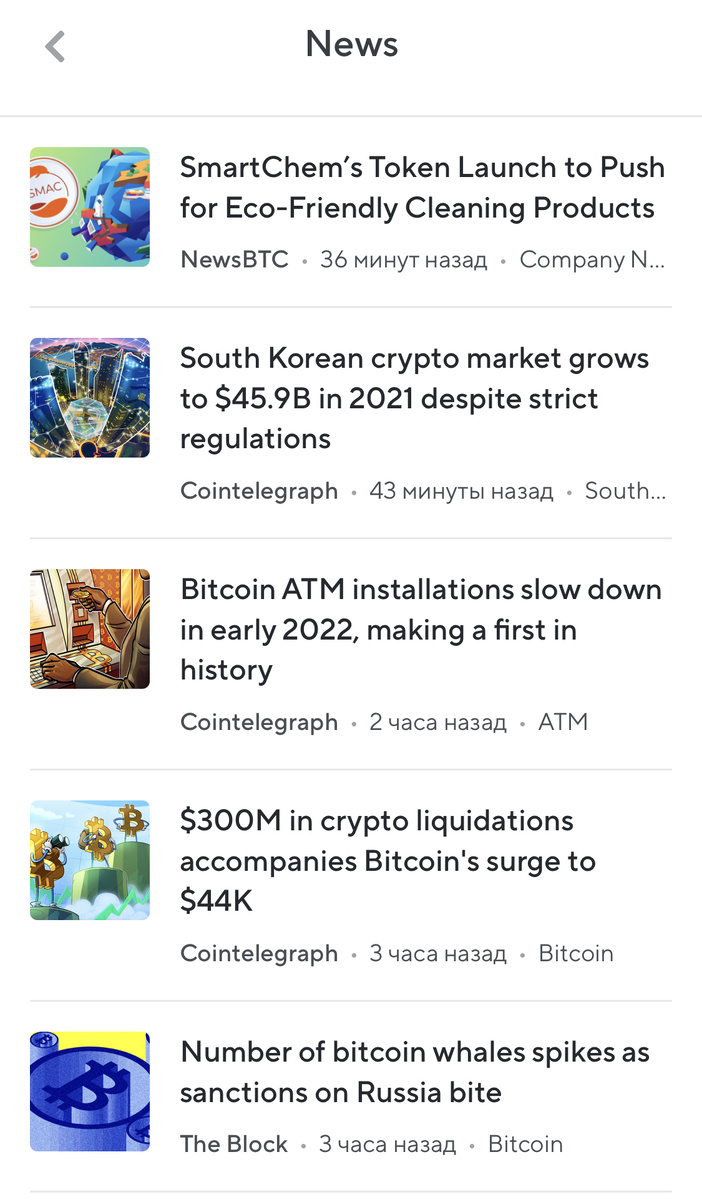Open the SmartChem's Token Launch article
Screen dimensions: 702x1200
[x=422, y=188]
